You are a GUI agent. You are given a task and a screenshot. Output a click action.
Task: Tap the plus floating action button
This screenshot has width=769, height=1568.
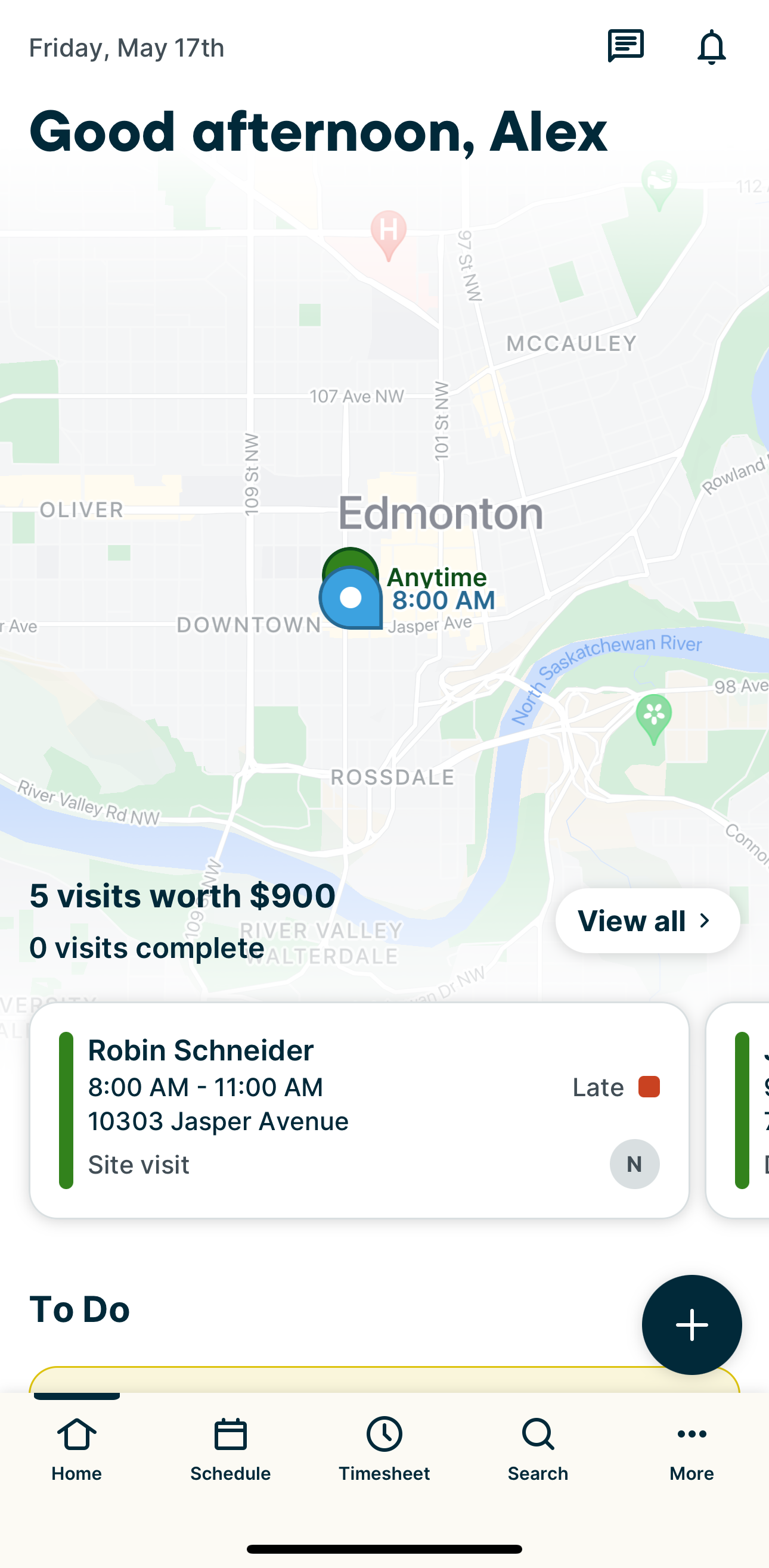coord(692,1324)
